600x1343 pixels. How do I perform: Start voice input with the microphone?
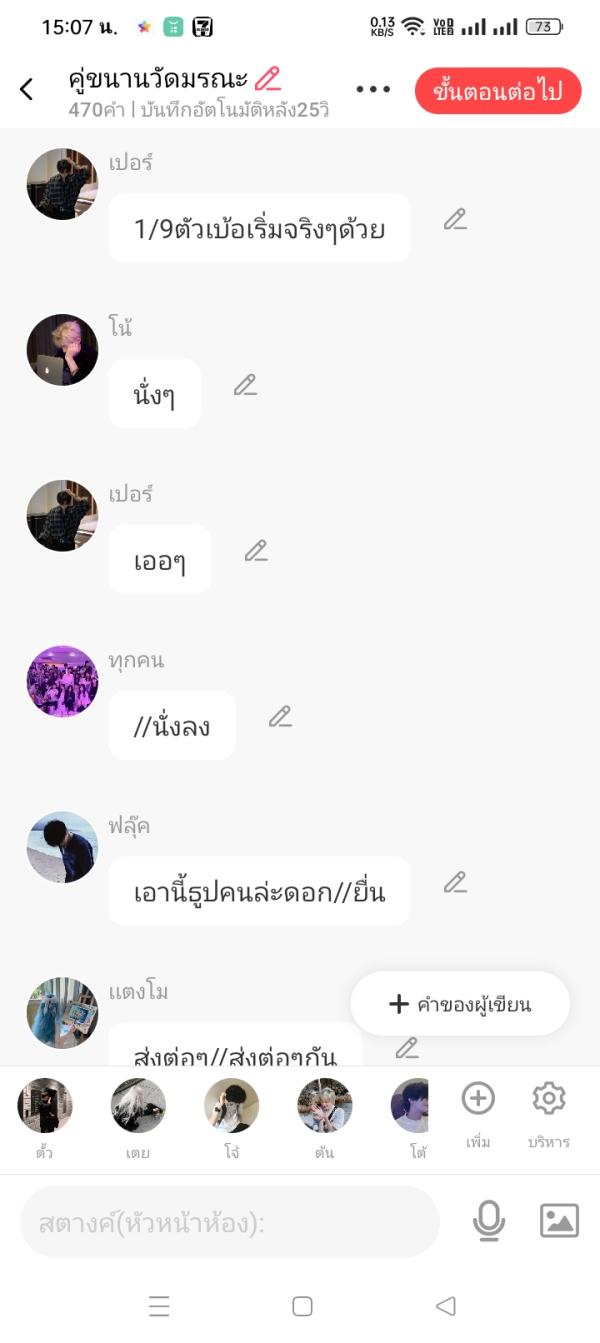489,1221
